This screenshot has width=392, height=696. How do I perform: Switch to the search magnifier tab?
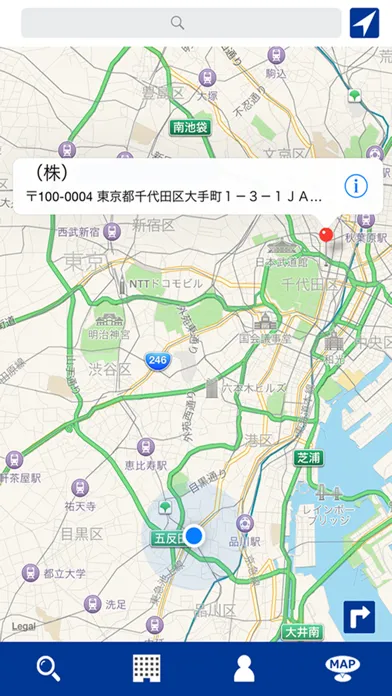[48, 669]
